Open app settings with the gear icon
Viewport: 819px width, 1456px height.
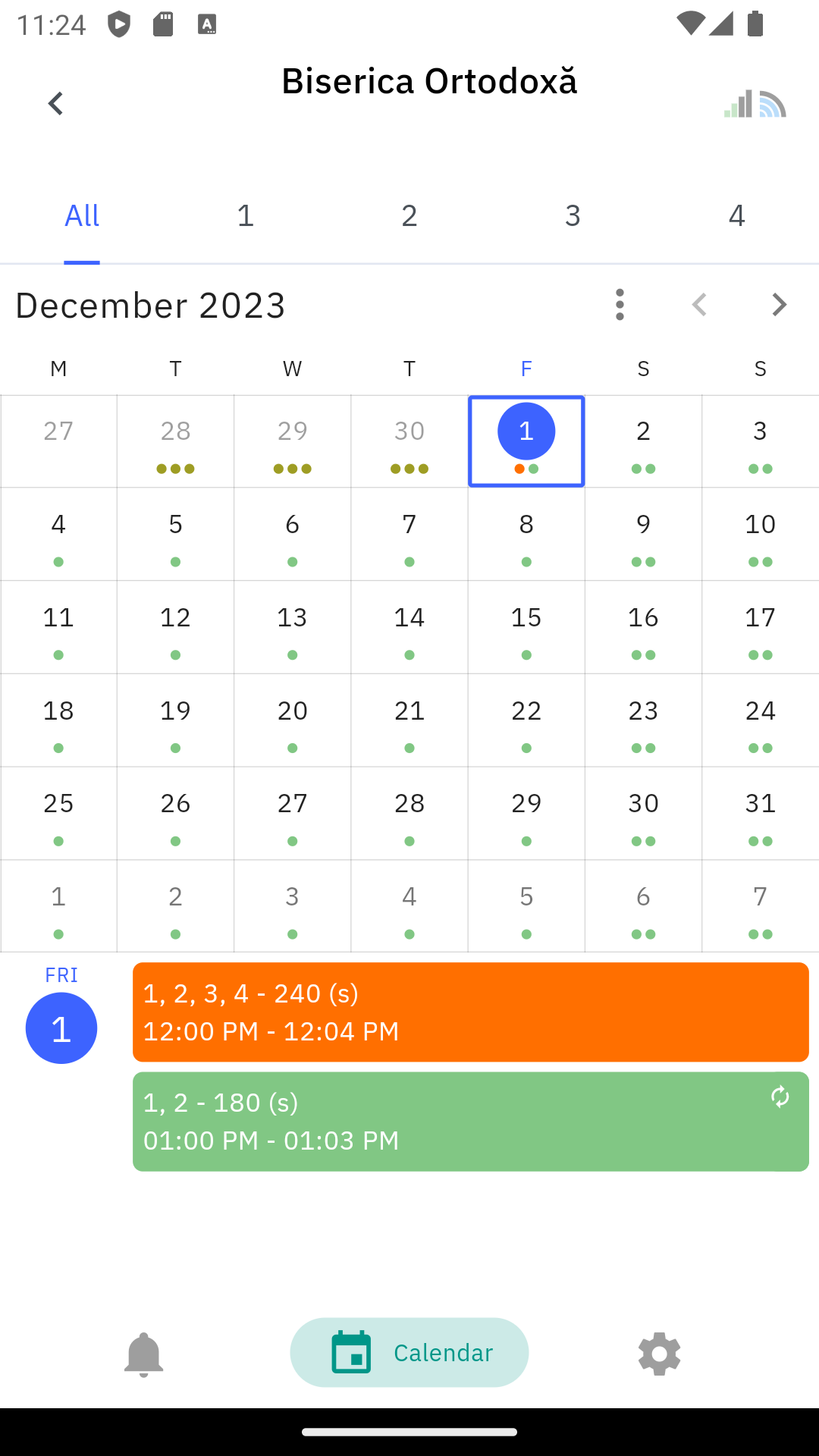[x=658, y=1352]
